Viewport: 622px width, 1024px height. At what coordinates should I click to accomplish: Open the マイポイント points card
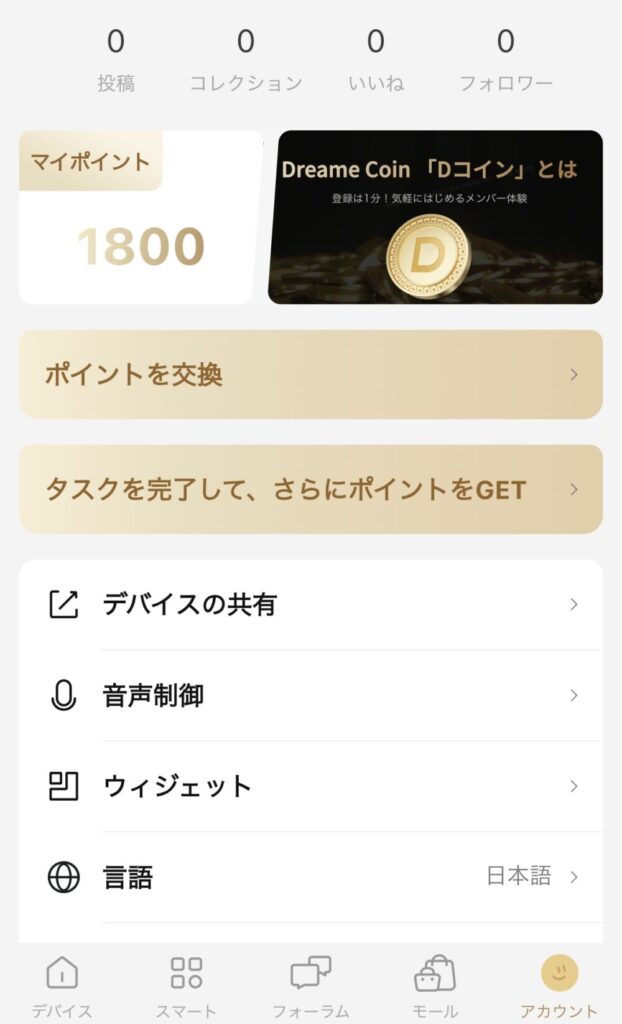[138, 218]
